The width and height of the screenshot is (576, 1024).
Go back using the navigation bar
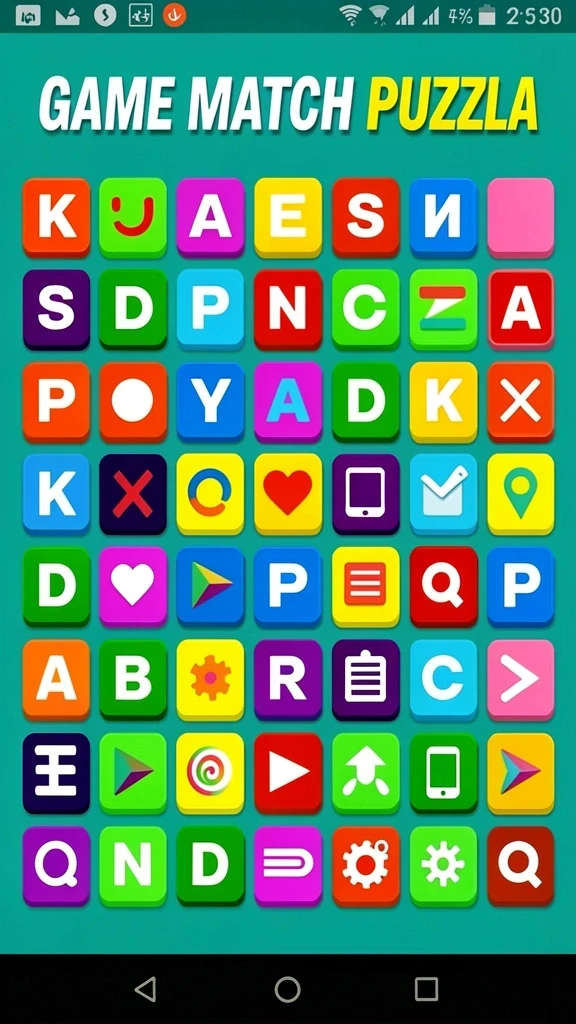tap(146, 989)
